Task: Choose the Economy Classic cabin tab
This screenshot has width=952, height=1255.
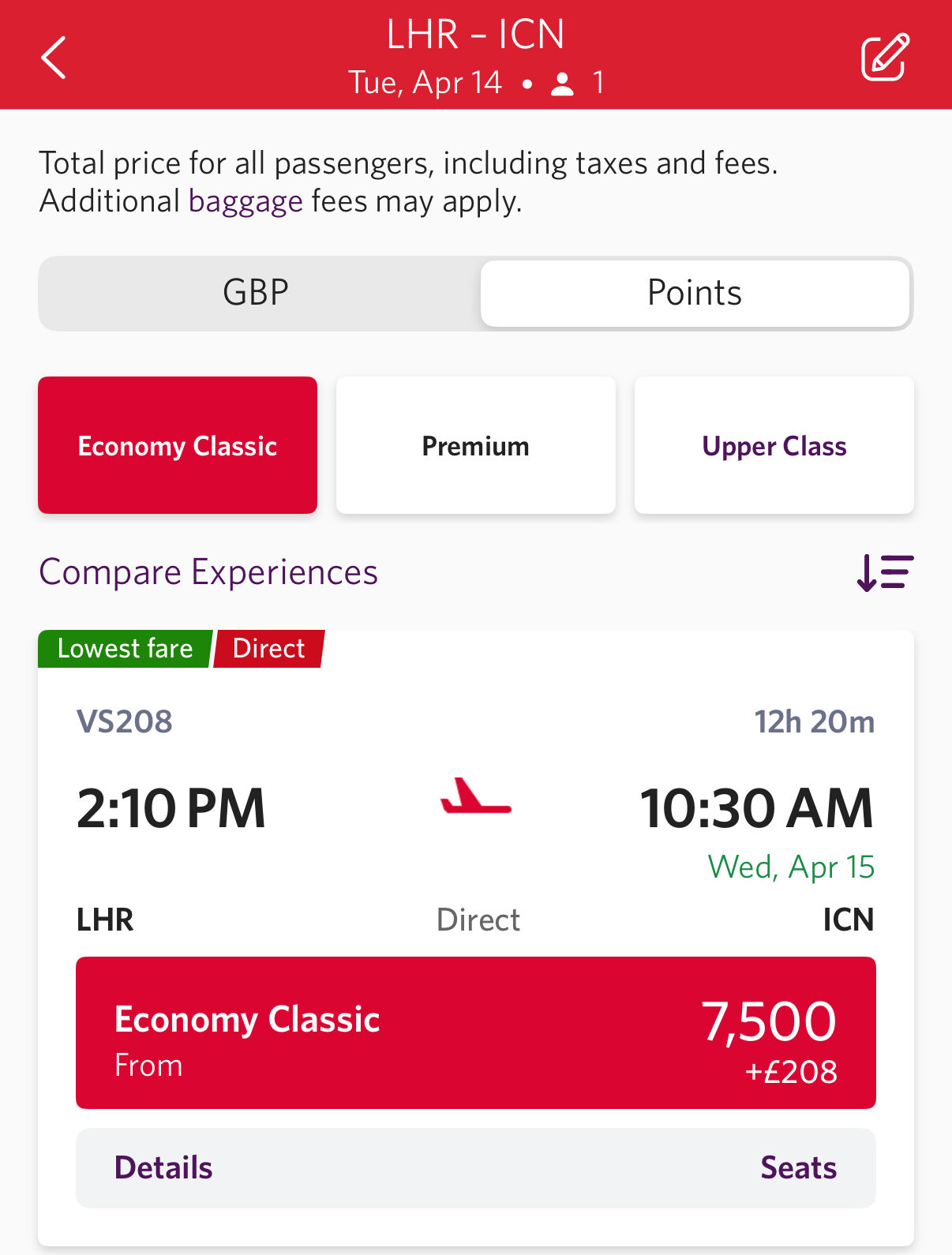Action: click(178, 446)
